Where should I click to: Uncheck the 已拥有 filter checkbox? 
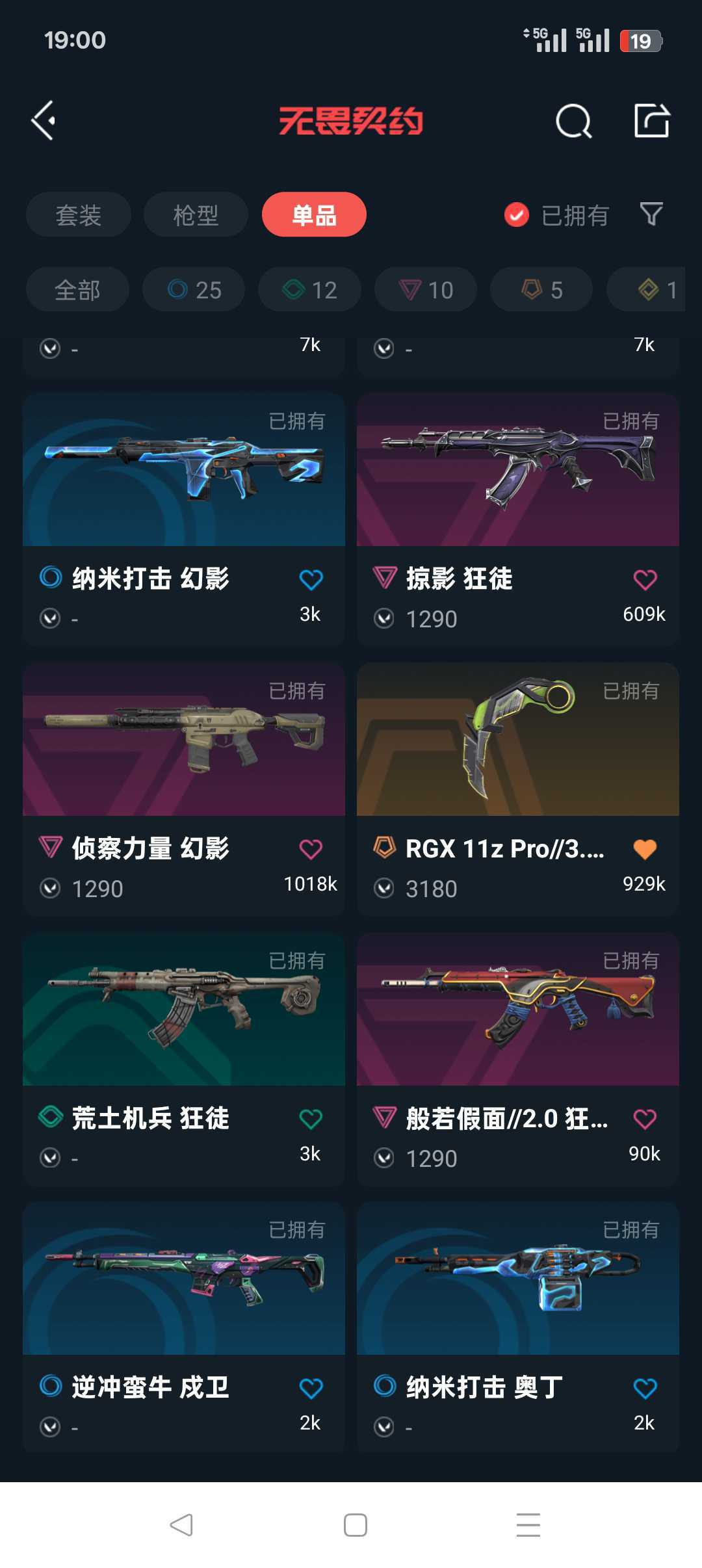(517, 215)
